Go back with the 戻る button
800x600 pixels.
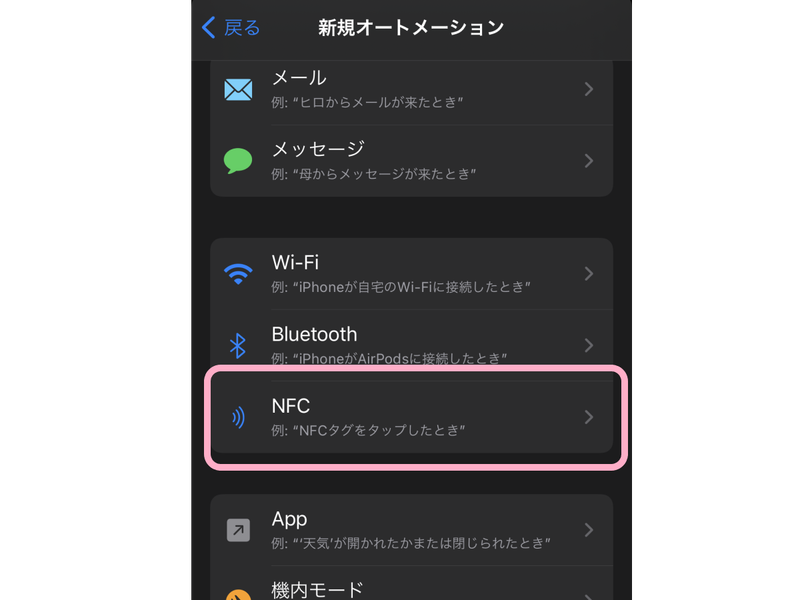tap(231, 28)
